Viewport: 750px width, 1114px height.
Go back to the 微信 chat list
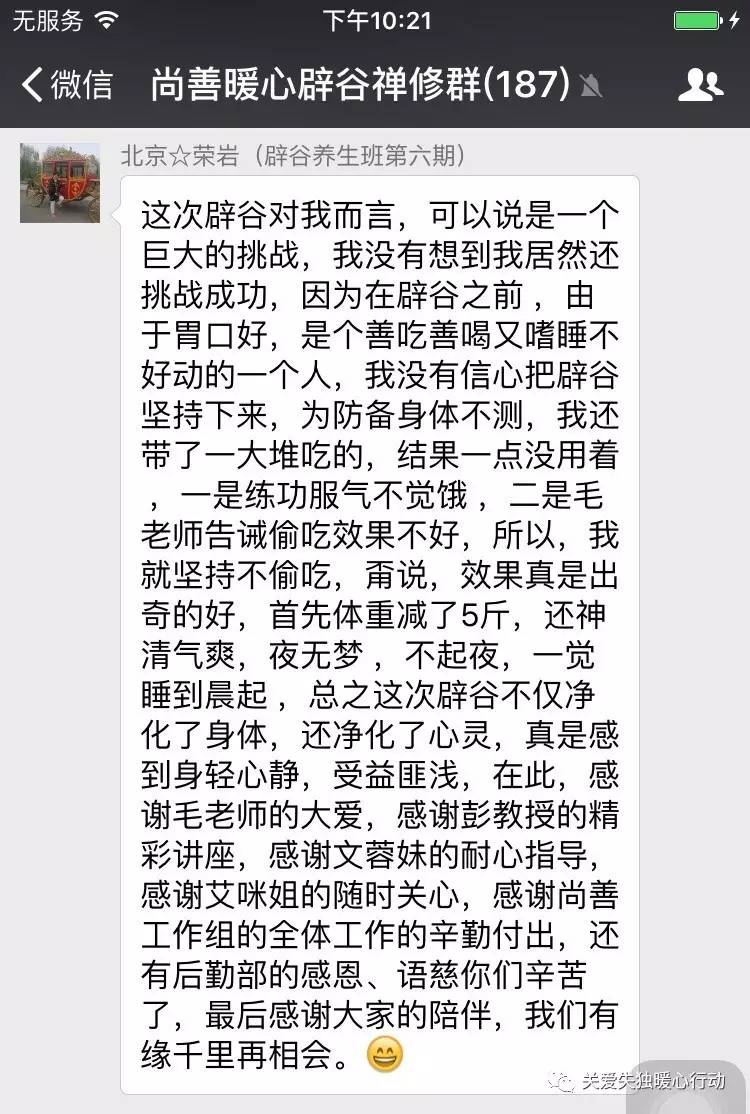66,85
